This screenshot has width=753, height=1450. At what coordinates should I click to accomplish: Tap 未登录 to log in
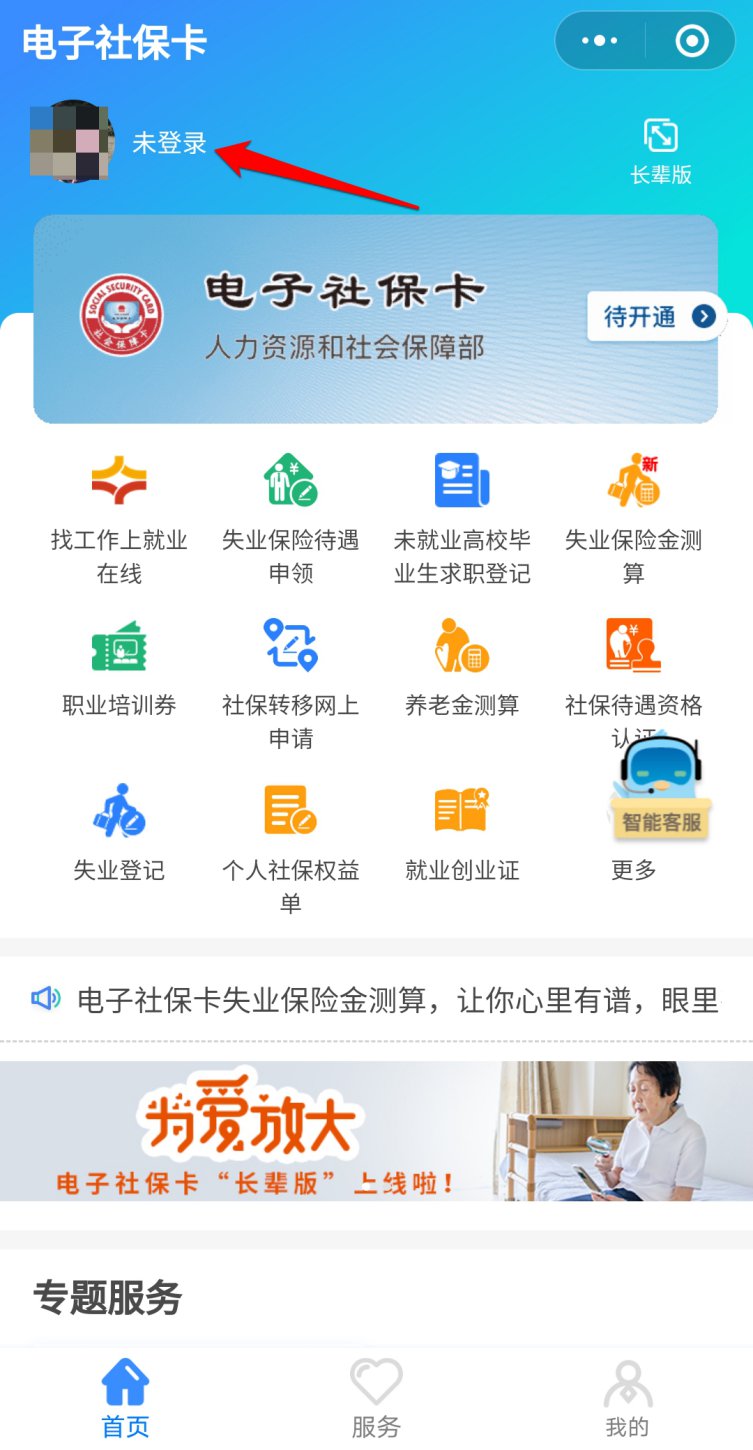click(x=169, y=143)
